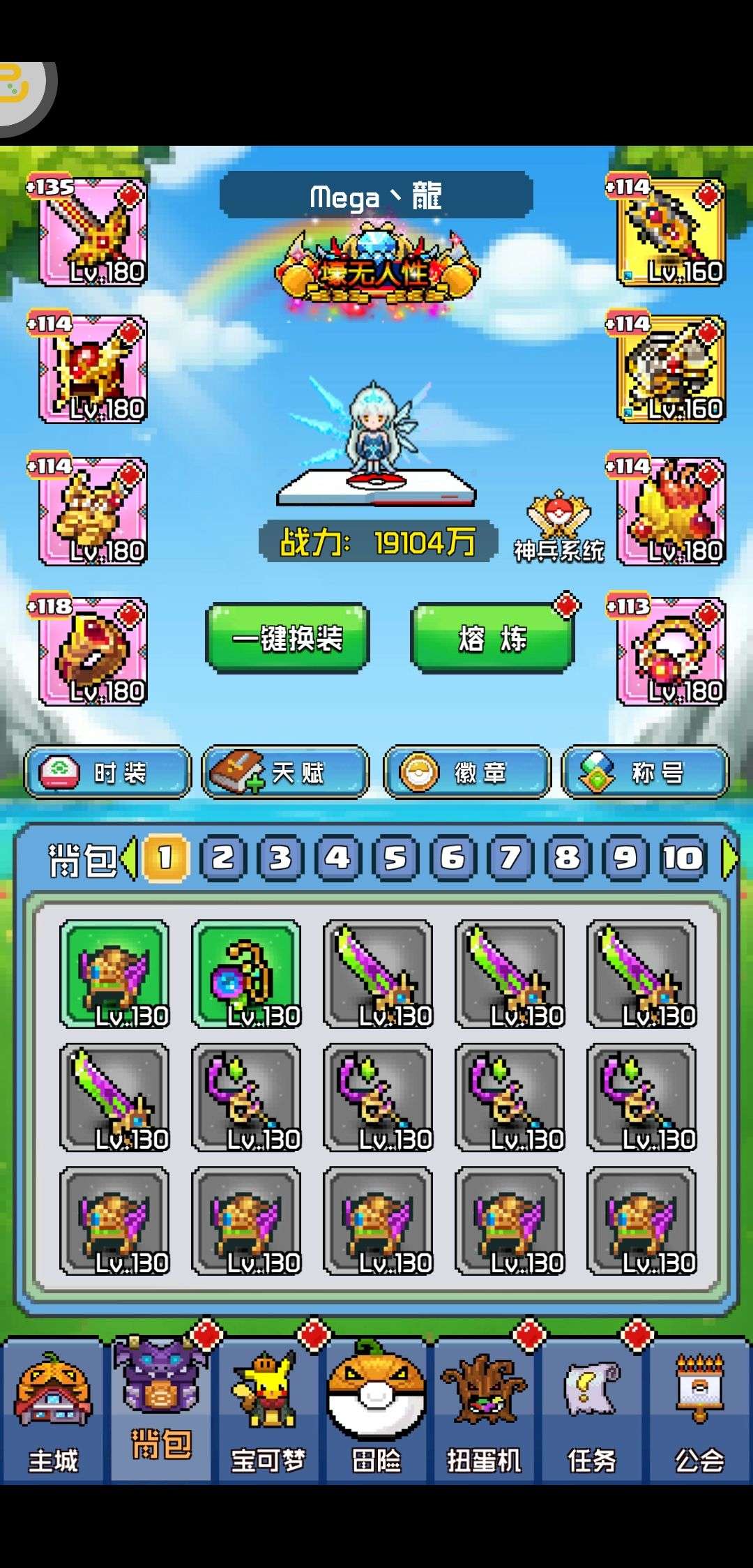The width and height of the screenshot is (753, 1568).
Task: Open the 天赋 talent menu
Action: (285, 772)
